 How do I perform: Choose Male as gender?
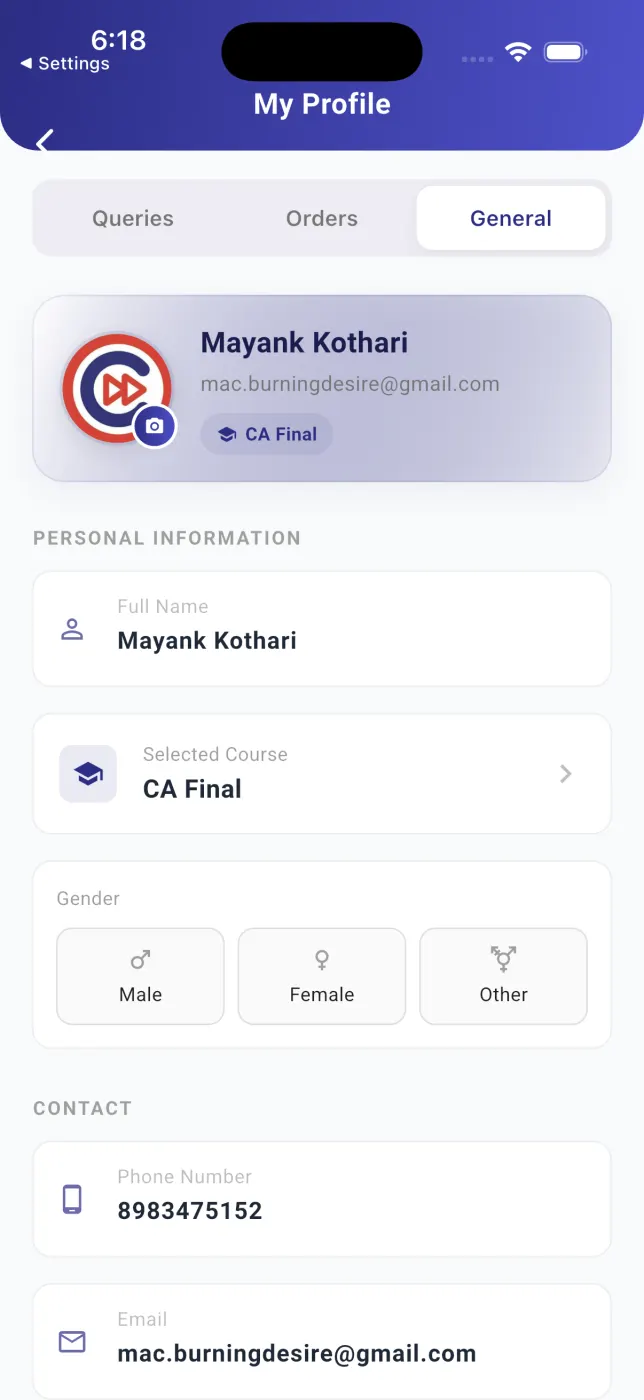tap(140, 976)
